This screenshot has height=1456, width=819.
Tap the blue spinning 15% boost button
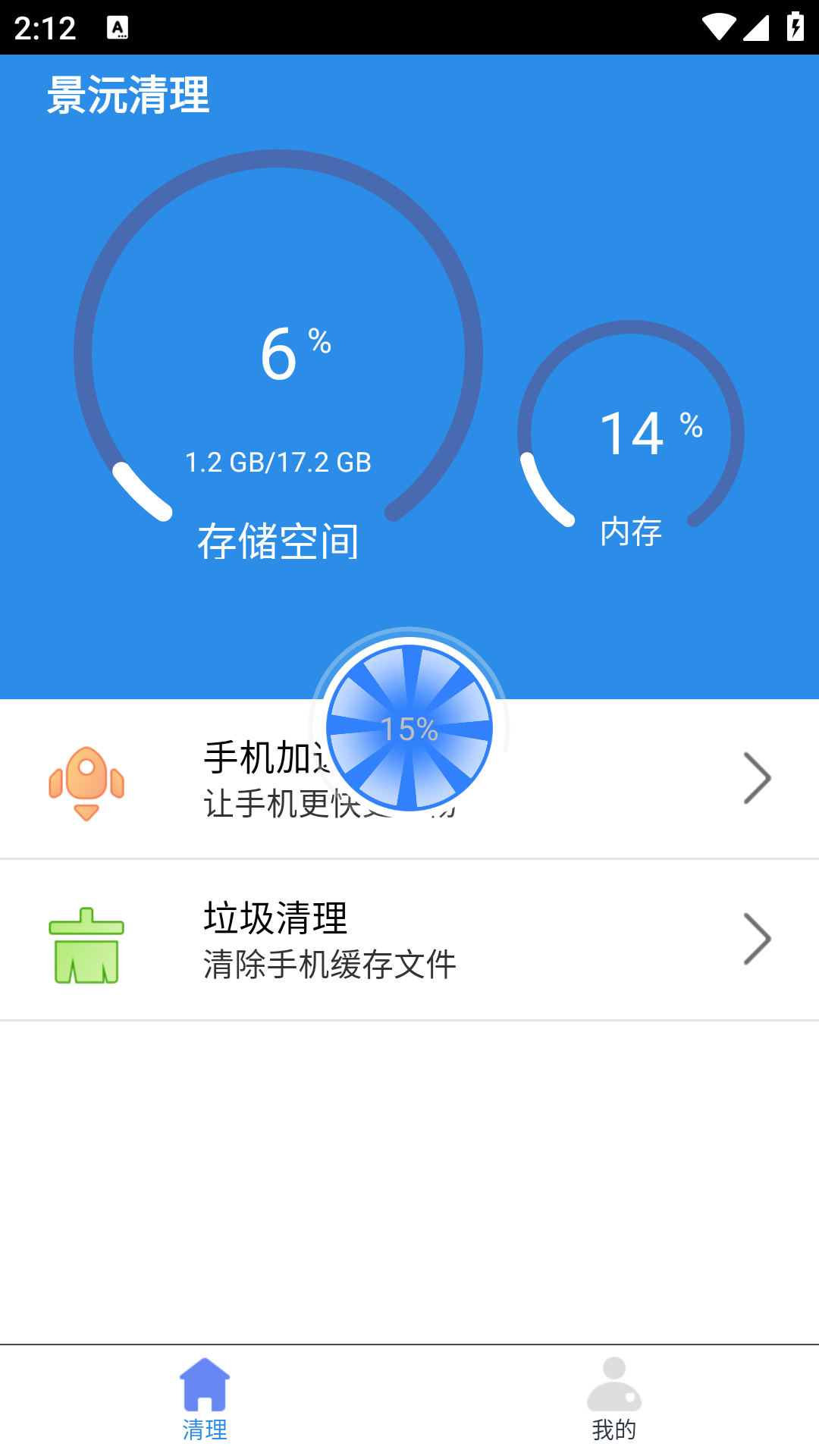[409, 728]
